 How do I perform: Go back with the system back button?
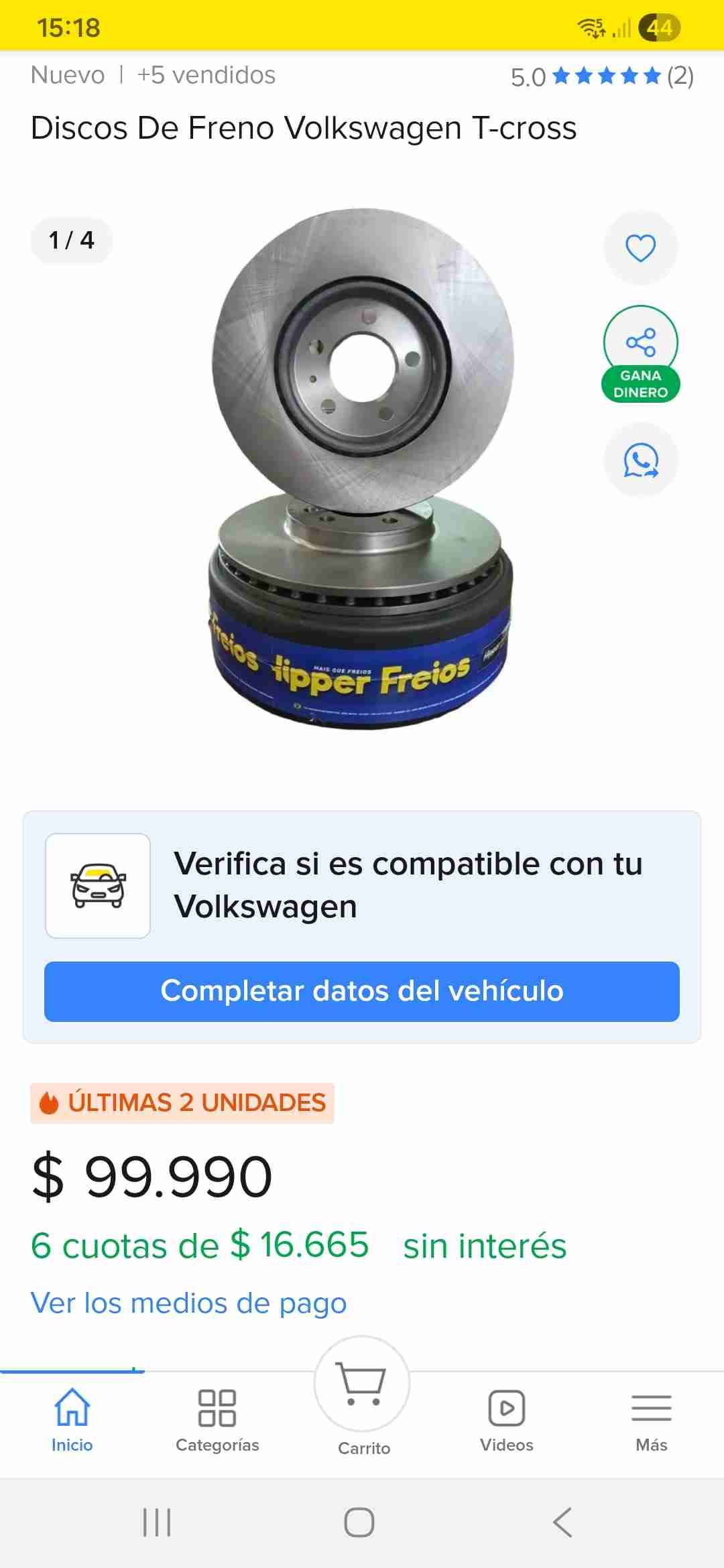click(x=563, y=1522)
